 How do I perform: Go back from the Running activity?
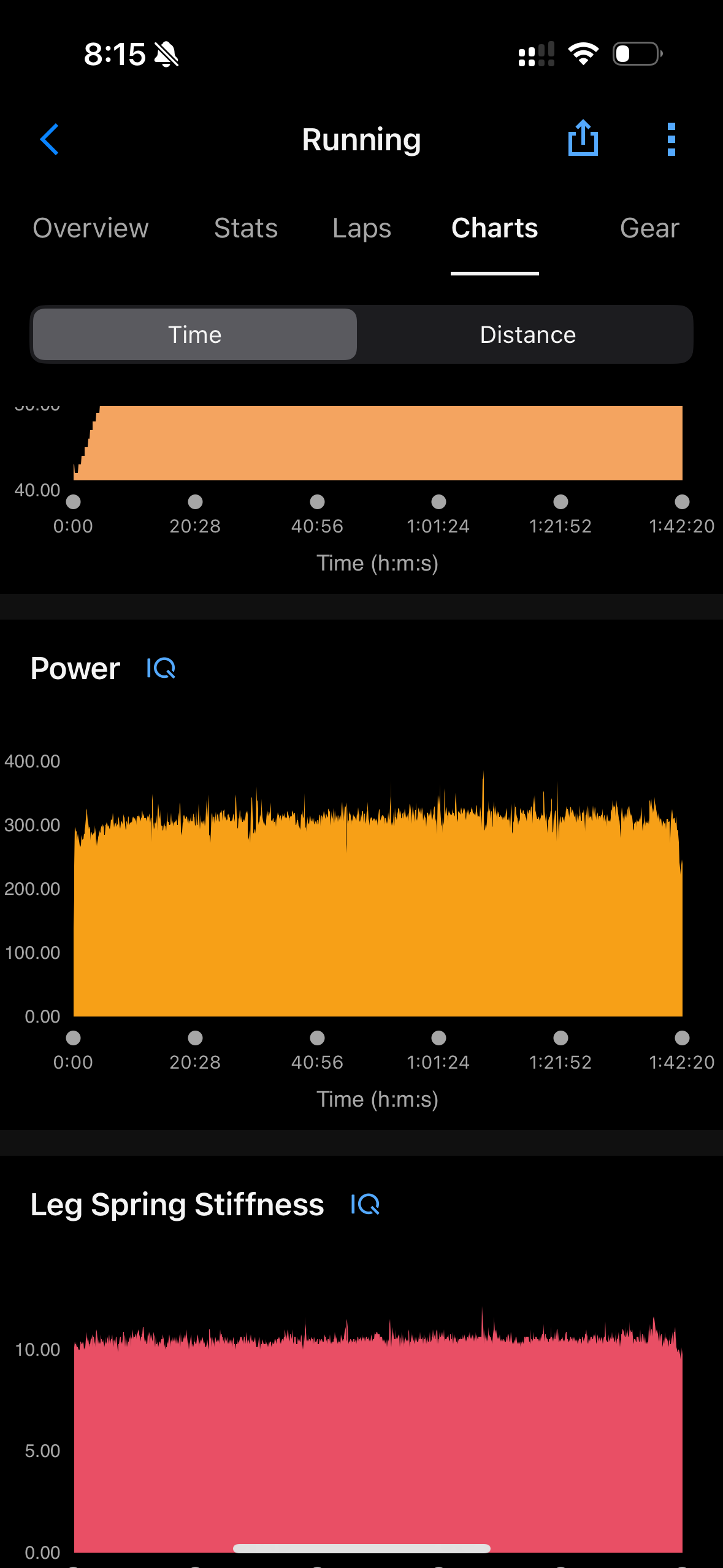pyautogui.click(x=50, y=140)
